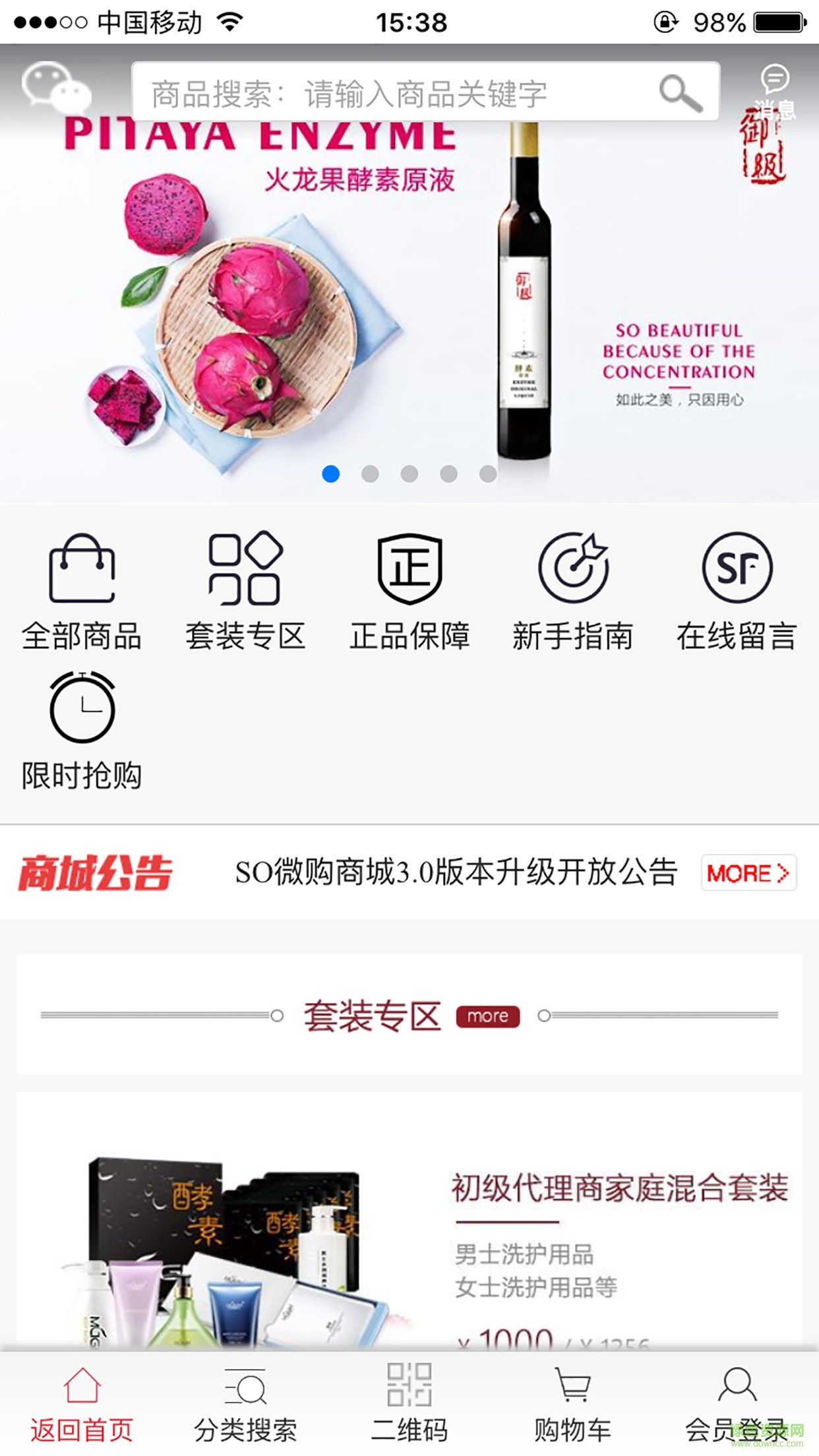
Task: Tap MORE next to 商城公告
Action: 748,873
